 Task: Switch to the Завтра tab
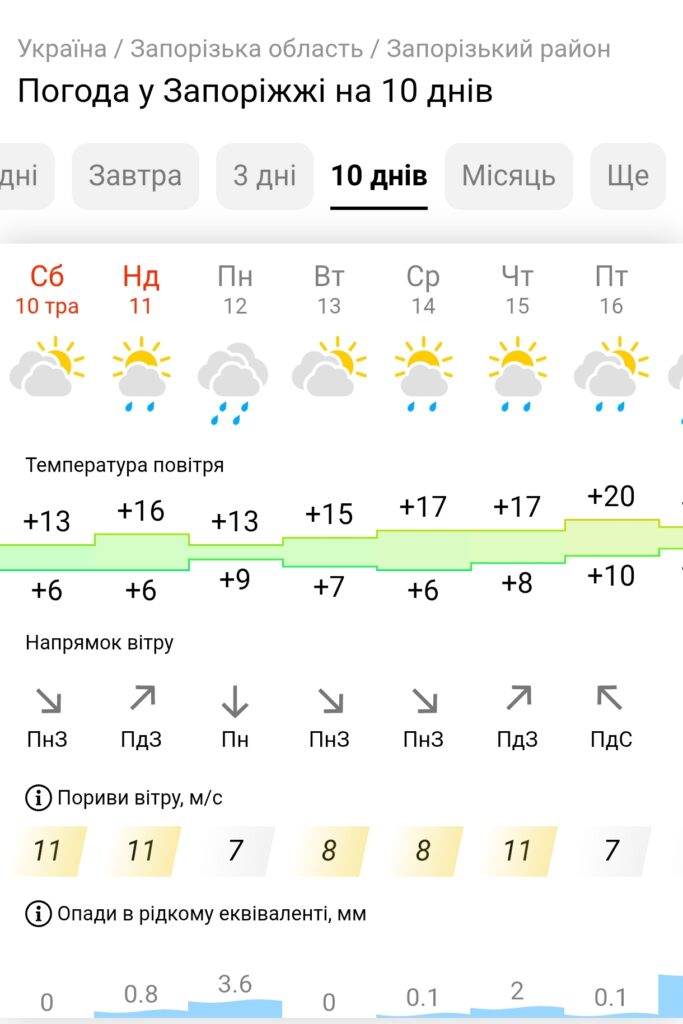(x=135, y=176)
